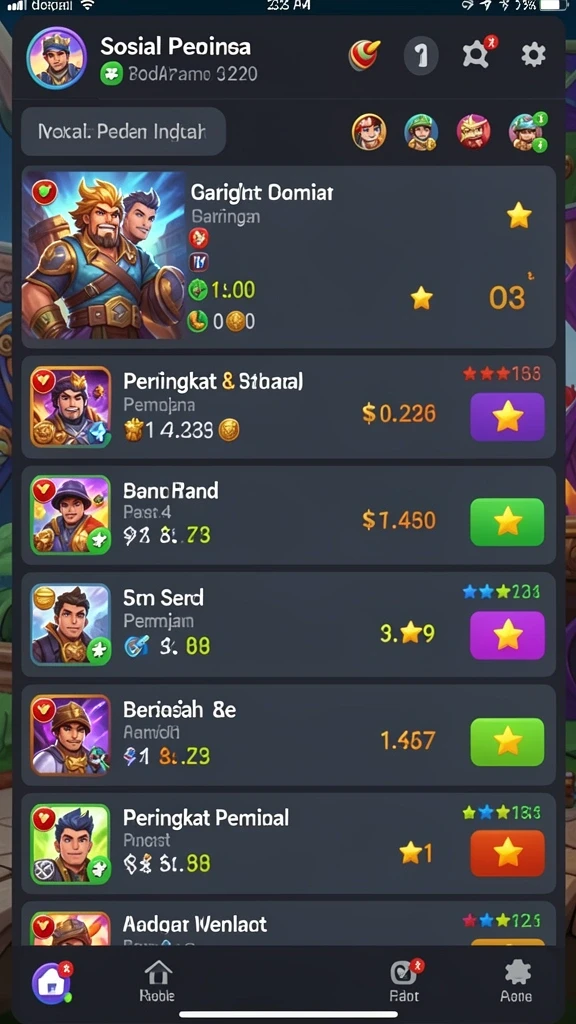Image resolution: width=576 pixels, height=1024 pixels.
Task: Tap green star button on BanoRand row
Action: tap(507, 521)
